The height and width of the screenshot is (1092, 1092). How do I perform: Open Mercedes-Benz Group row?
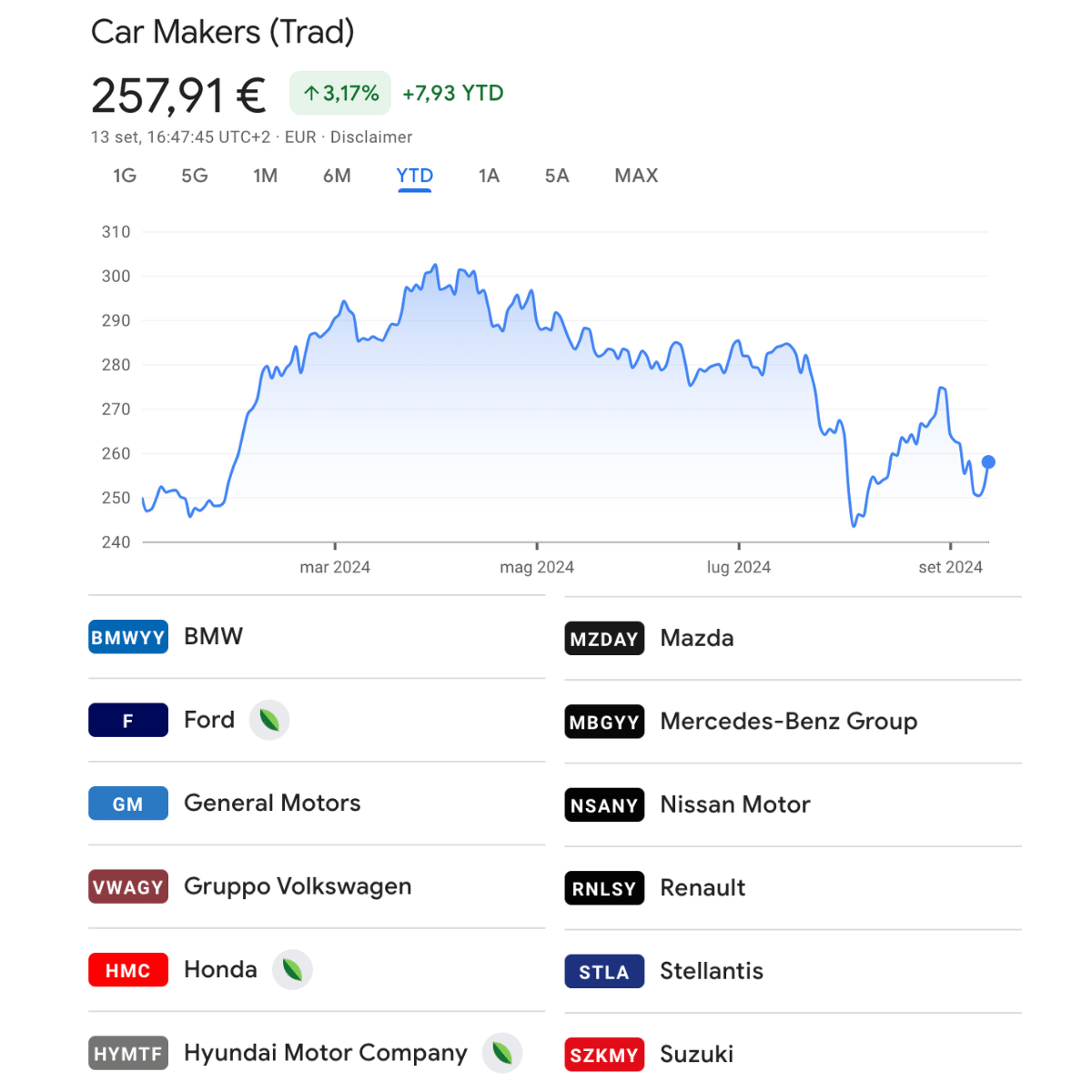[793, 722]
